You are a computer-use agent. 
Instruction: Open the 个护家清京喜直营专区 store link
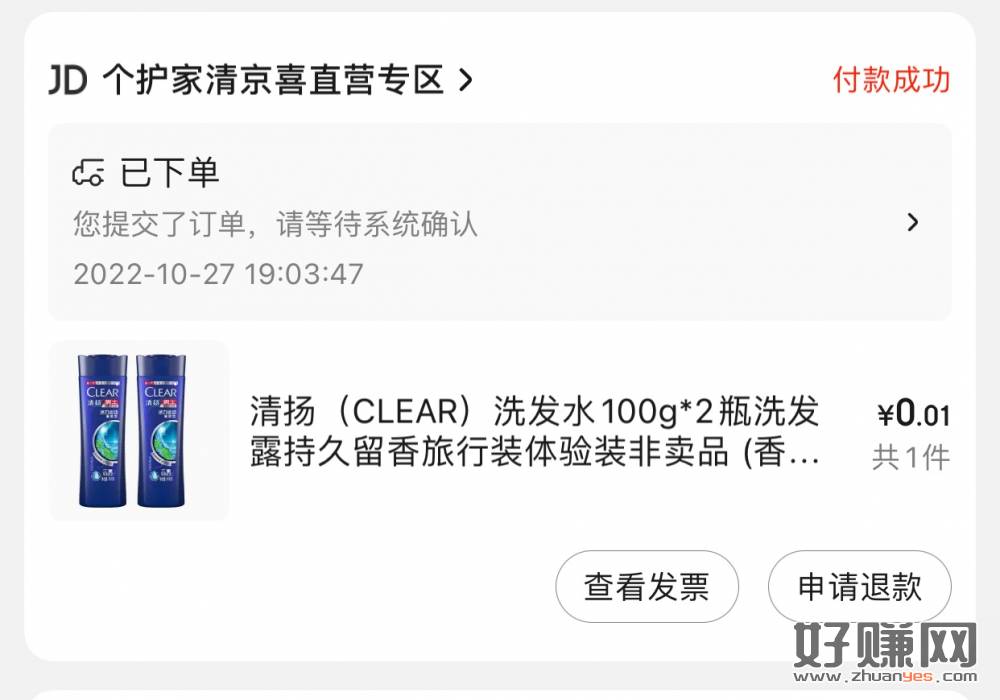point(272,80)
